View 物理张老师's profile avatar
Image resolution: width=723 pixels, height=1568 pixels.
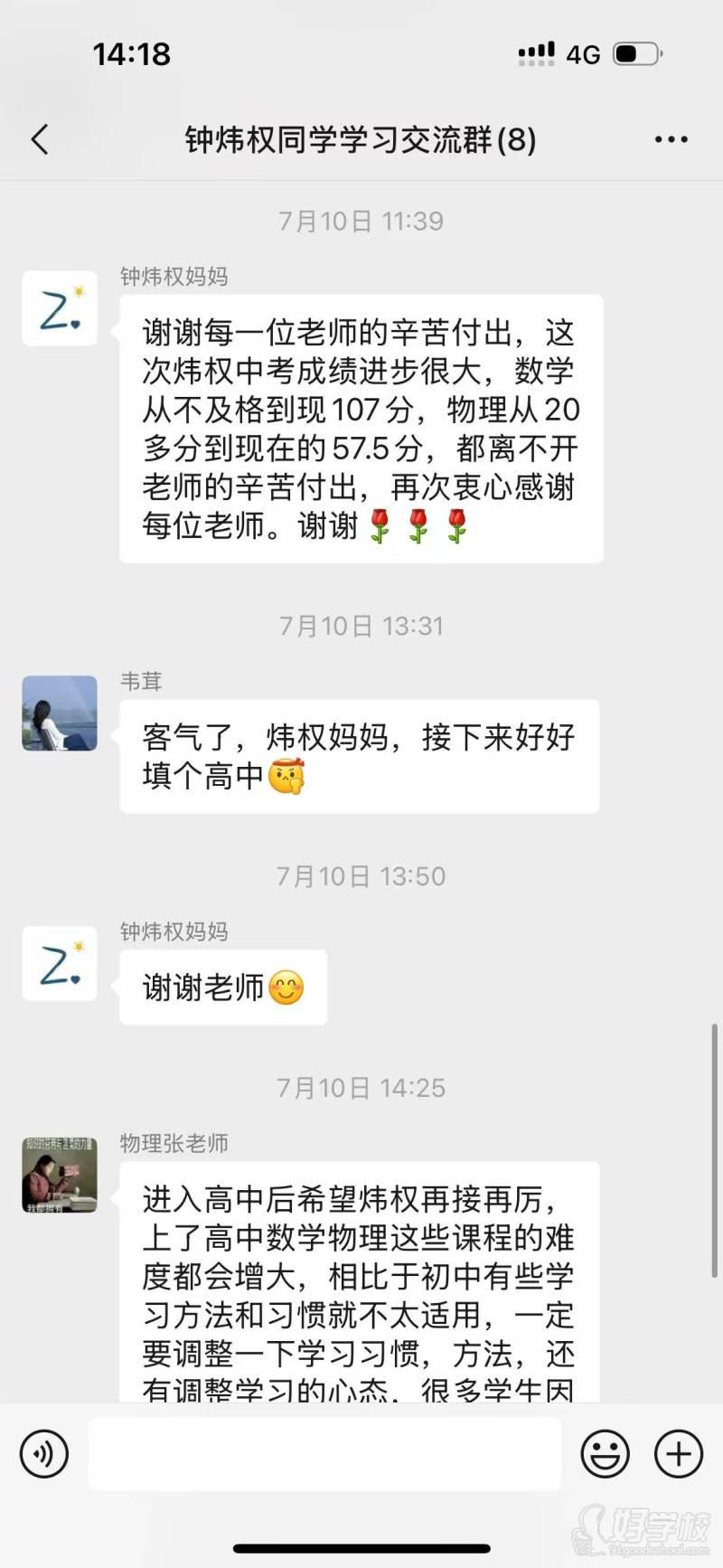point(60,1175)
